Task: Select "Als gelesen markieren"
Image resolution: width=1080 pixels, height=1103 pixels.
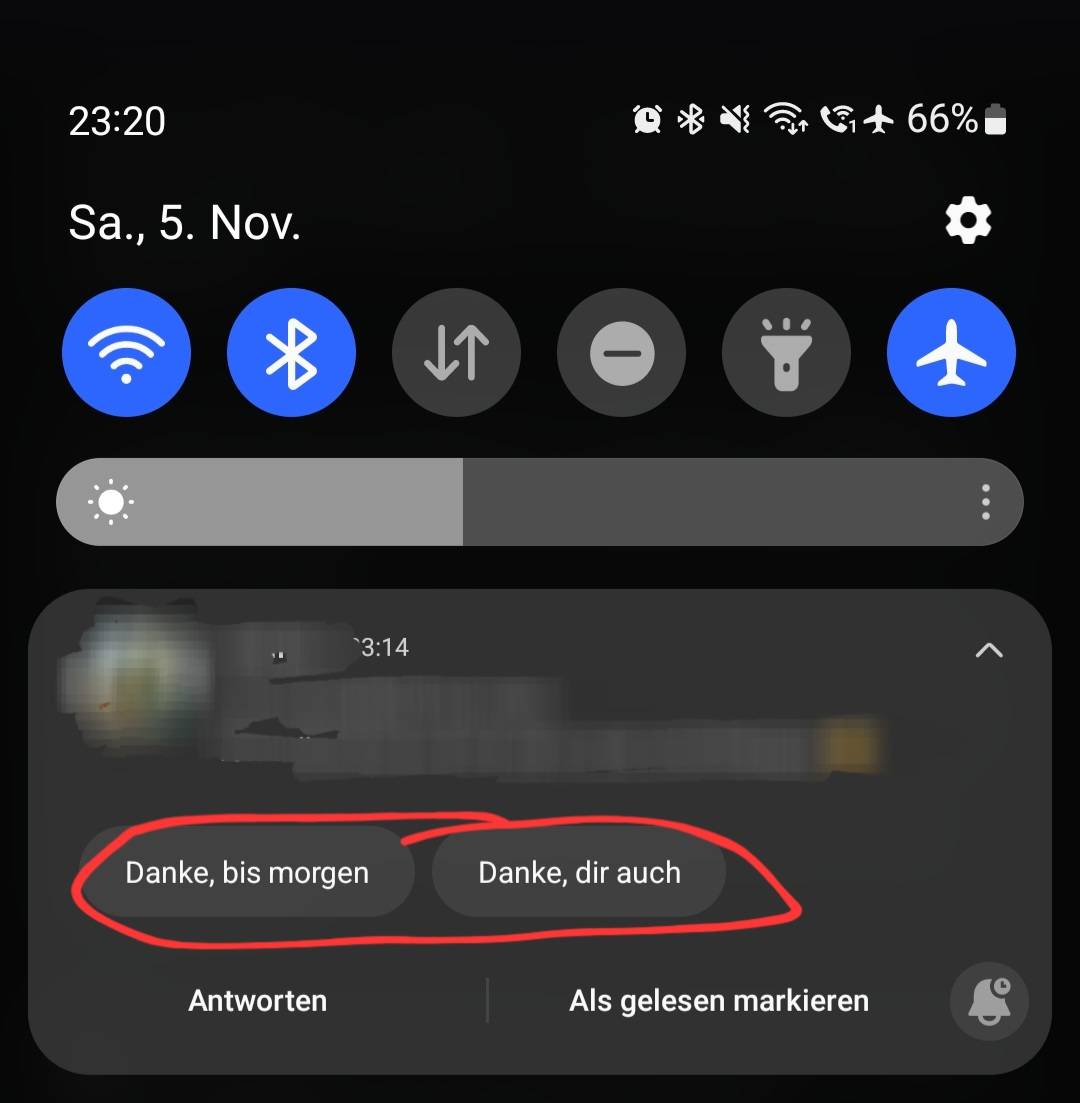Action: click(718, 1000)
